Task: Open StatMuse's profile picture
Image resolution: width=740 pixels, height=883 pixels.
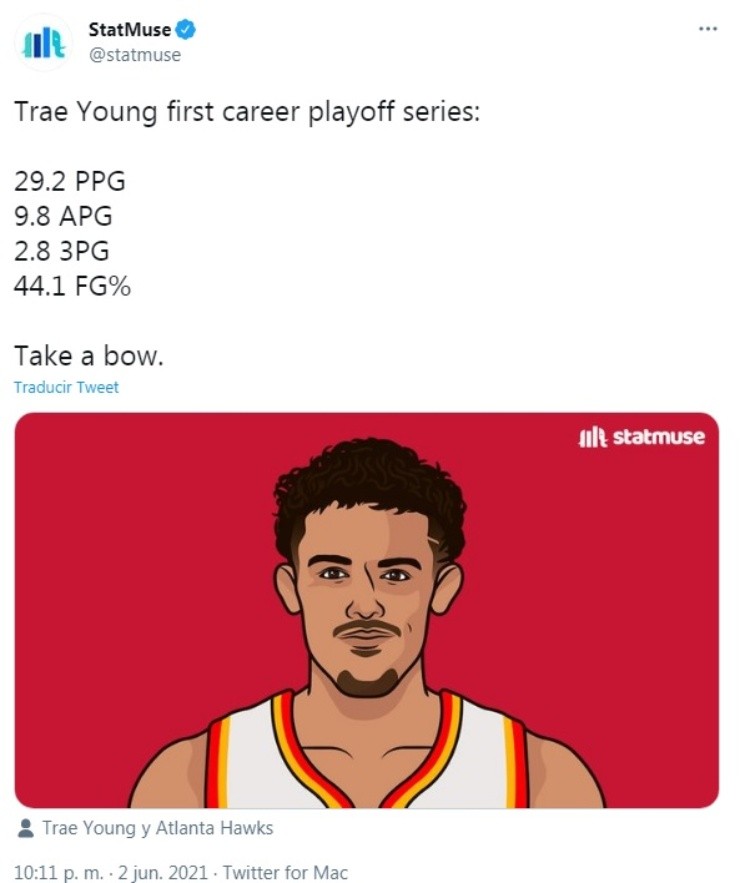Action: click(x=43, y=42)
